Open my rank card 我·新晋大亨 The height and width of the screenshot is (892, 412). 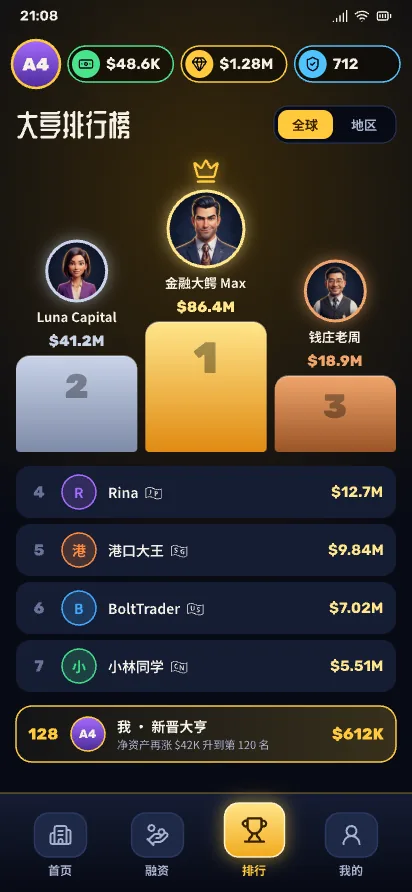click(206, 734)
